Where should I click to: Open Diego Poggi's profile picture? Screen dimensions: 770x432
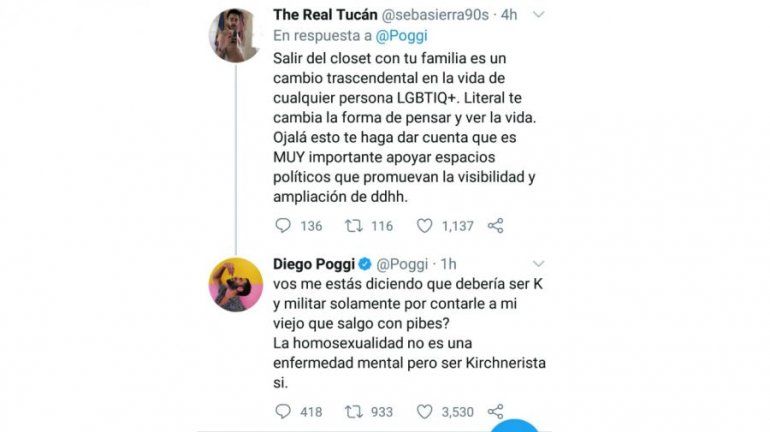pos(235,284)
